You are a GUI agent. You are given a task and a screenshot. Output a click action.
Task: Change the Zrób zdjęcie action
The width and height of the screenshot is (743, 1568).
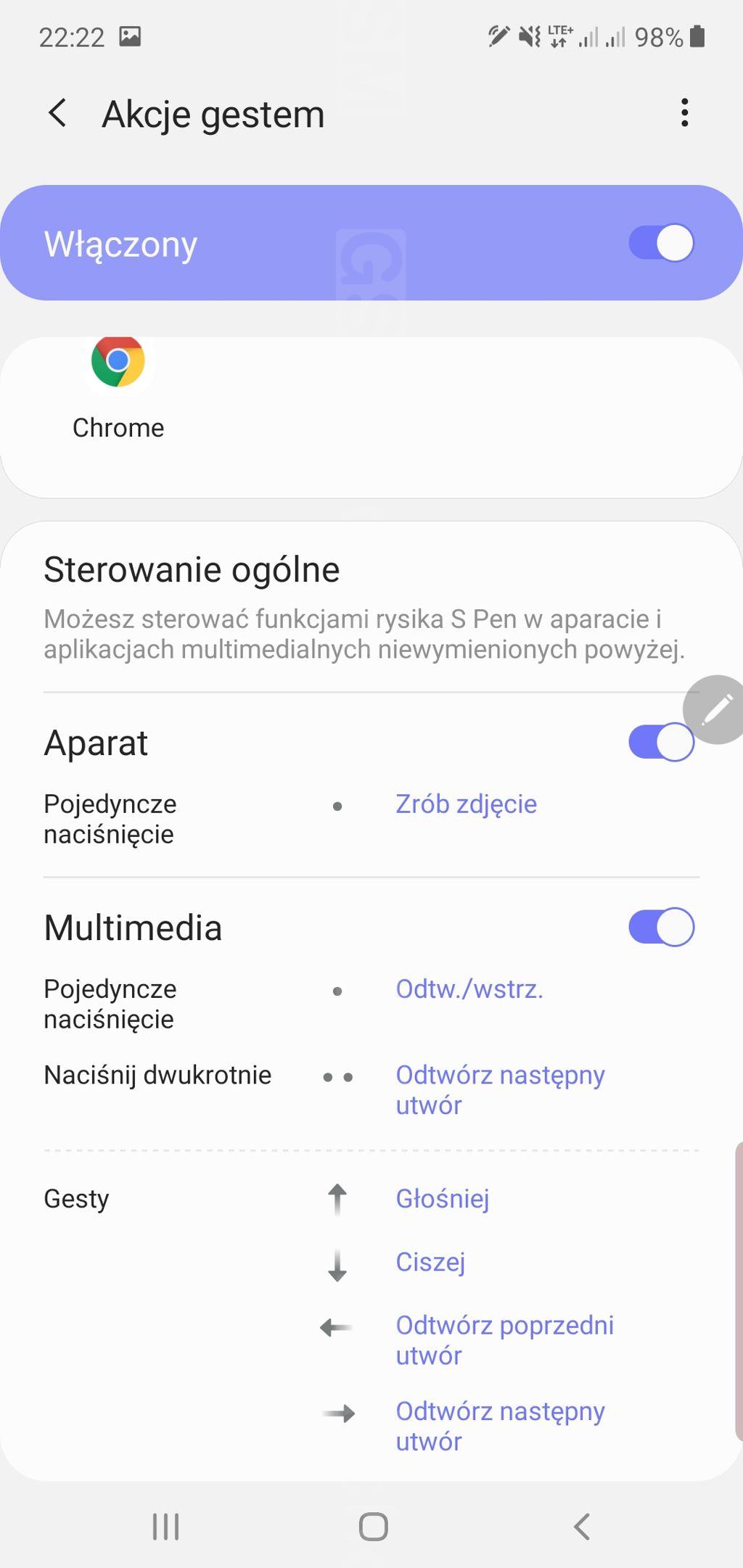pyautogui.click(x=466, y=804)
